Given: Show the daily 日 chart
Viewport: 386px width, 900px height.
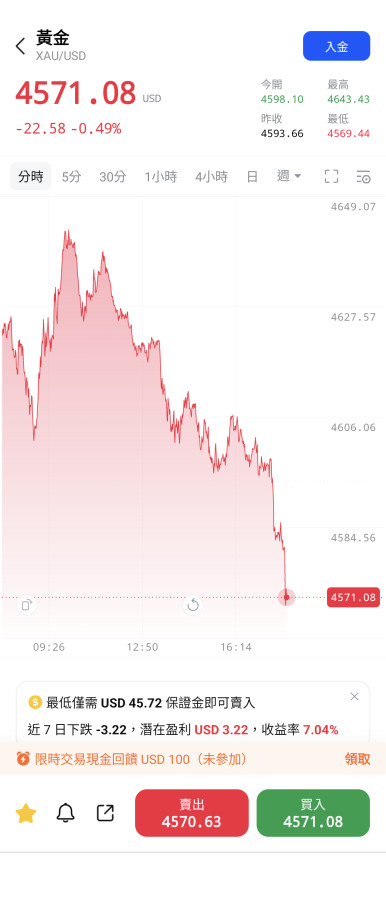Looking at the screenshot, I should point(252,176).
